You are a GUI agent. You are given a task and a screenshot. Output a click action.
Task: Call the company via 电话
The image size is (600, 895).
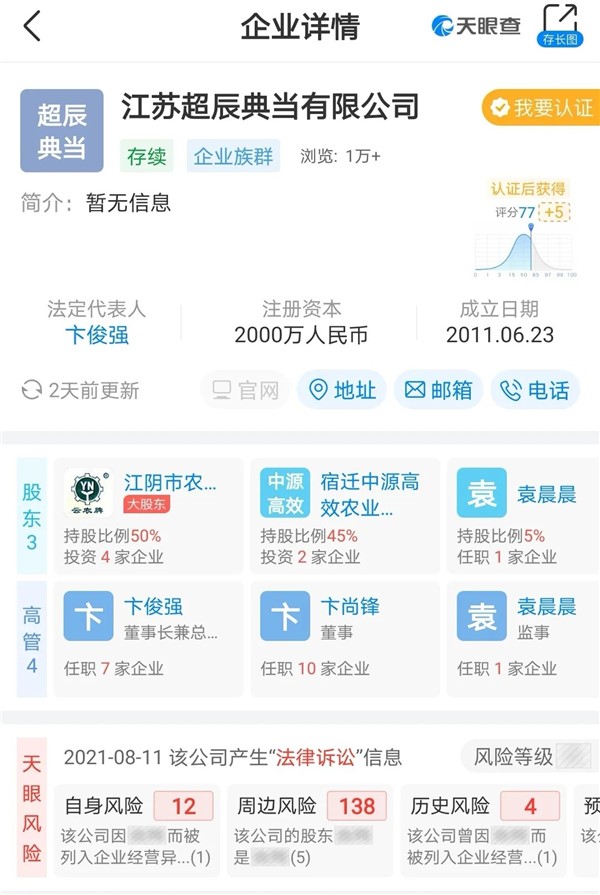pyautogui.click(x=535, y=390)
